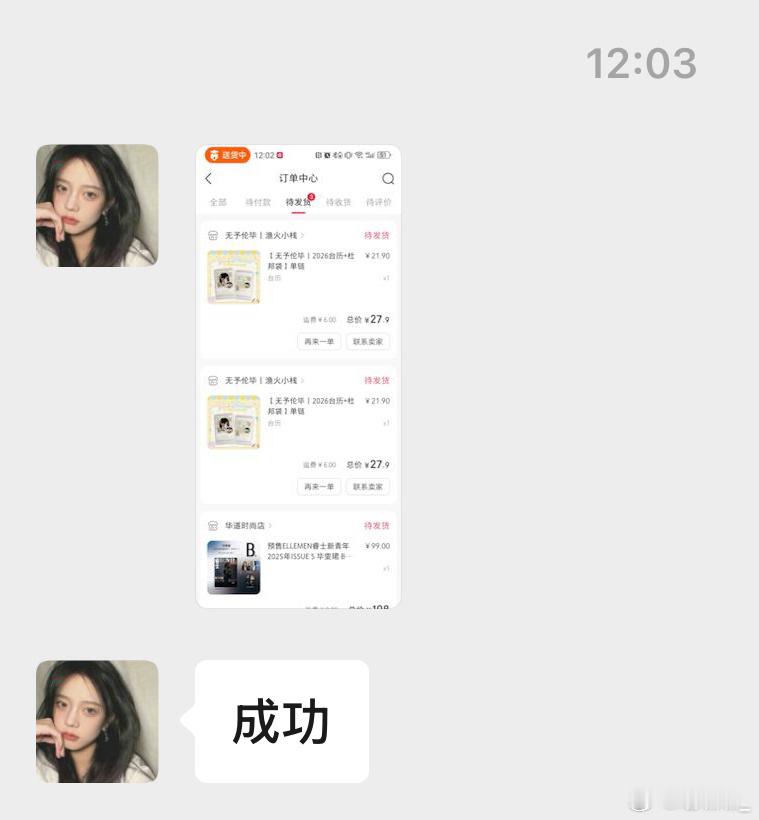The height and width of the screenshot is (820, 759).
Task: Open the 待发货 status link on first order
Action: [x=375, y=236]
